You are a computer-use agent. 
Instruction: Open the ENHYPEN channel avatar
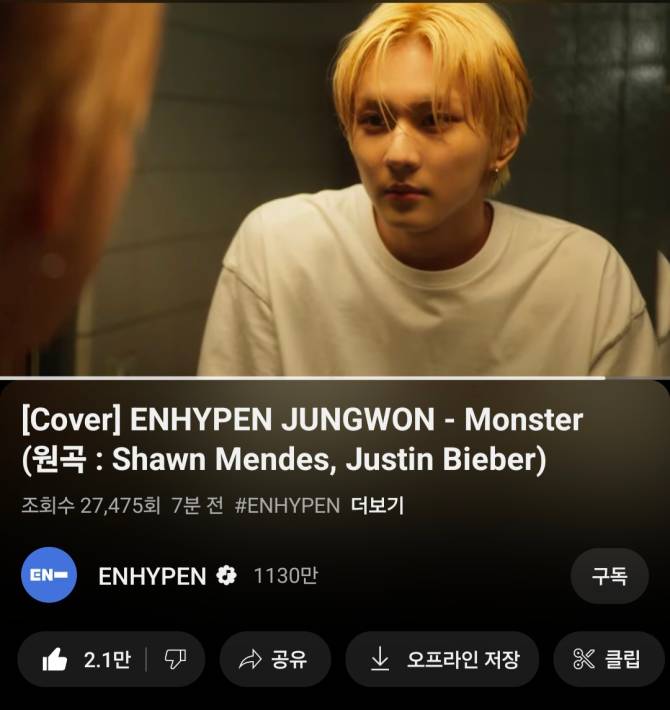pos(48,575)
